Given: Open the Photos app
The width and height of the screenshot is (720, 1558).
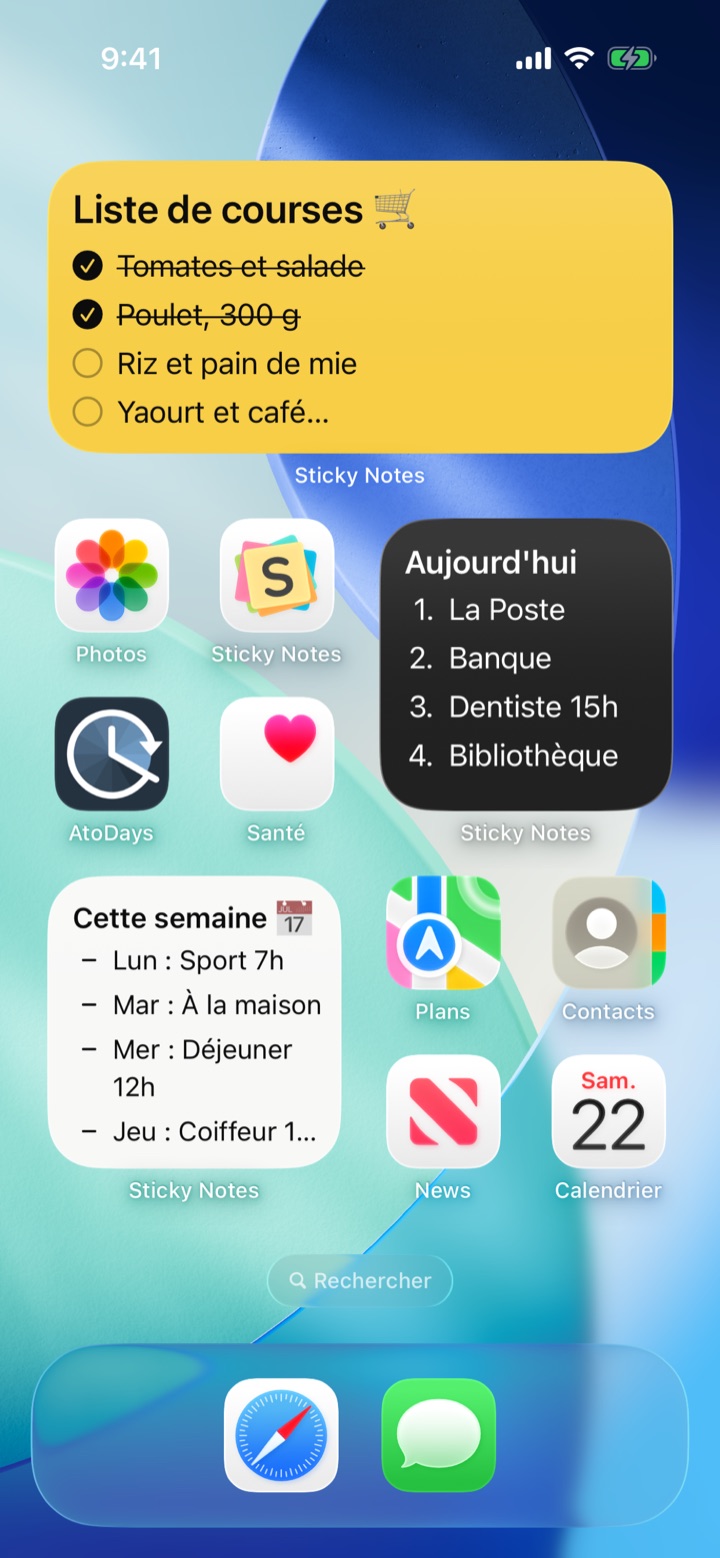Looking at the screenshot, I should pos(111,575).
